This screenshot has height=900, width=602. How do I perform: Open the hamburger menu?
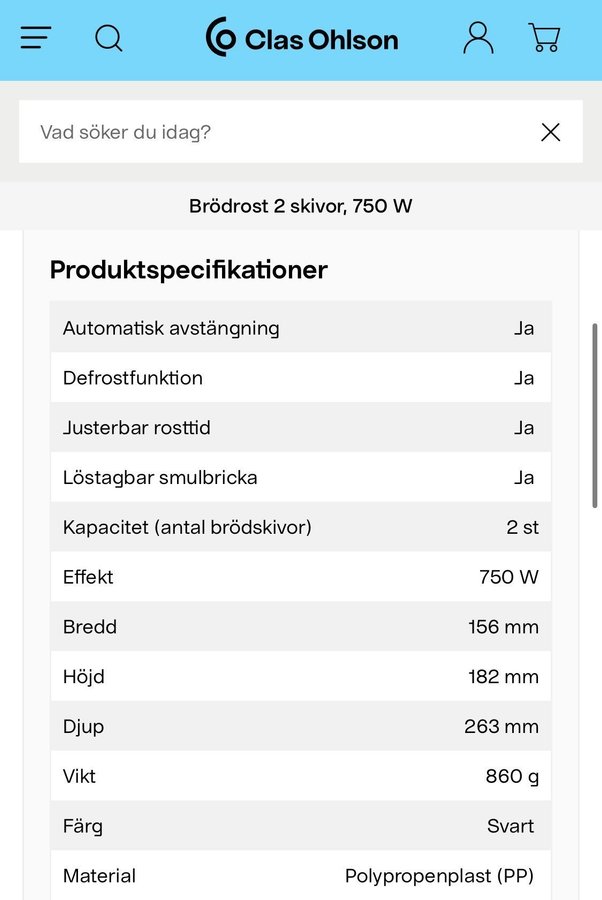[x=36, y=39]
